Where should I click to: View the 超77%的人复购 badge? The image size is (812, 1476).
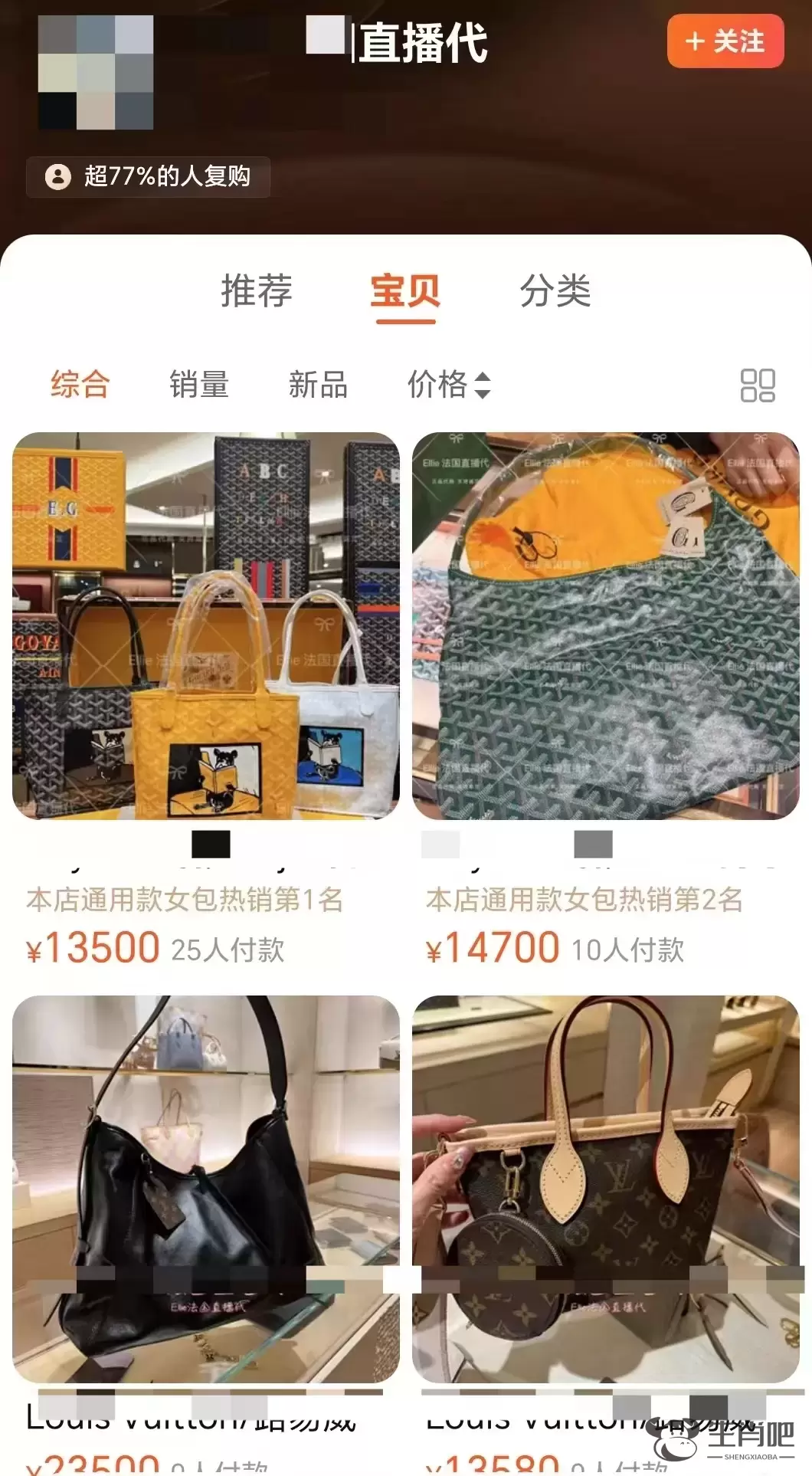pos(149,177)
